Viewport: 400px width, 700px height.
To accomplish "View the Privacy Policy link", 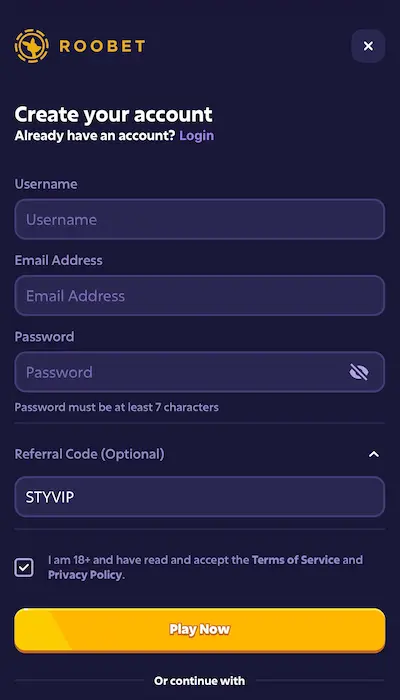I will pyautogui.click(x=84, y=575).
